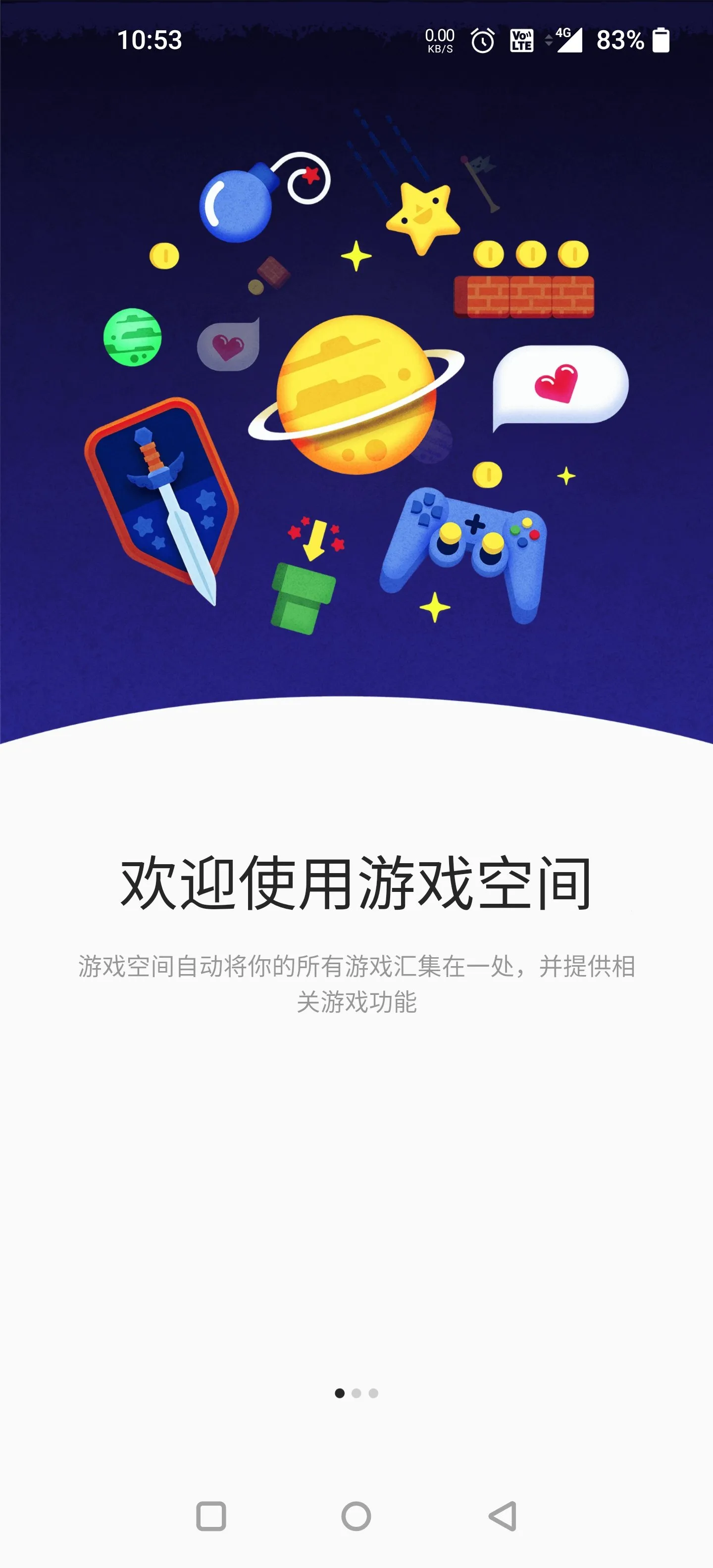Open the recent apps view
Screen dimensions: 713x1568
(211, 1516)
